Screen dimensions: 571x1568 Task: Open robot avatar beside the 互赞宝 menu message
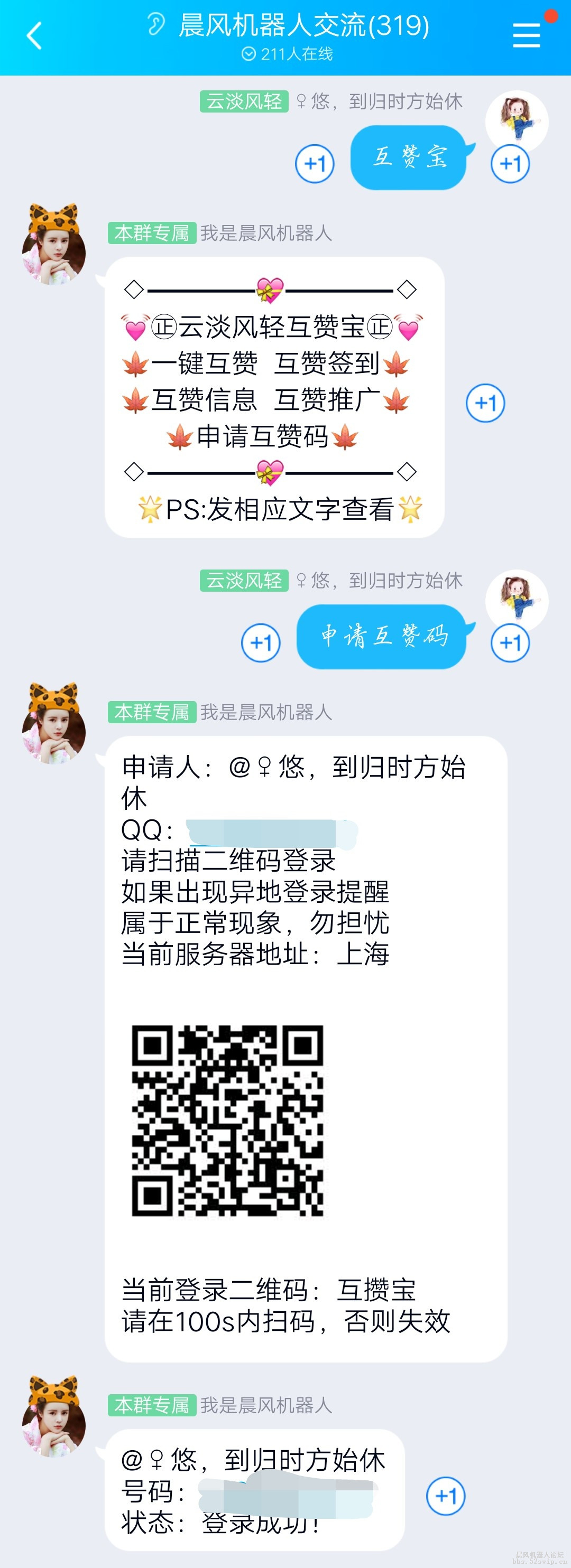click(53, 245)
